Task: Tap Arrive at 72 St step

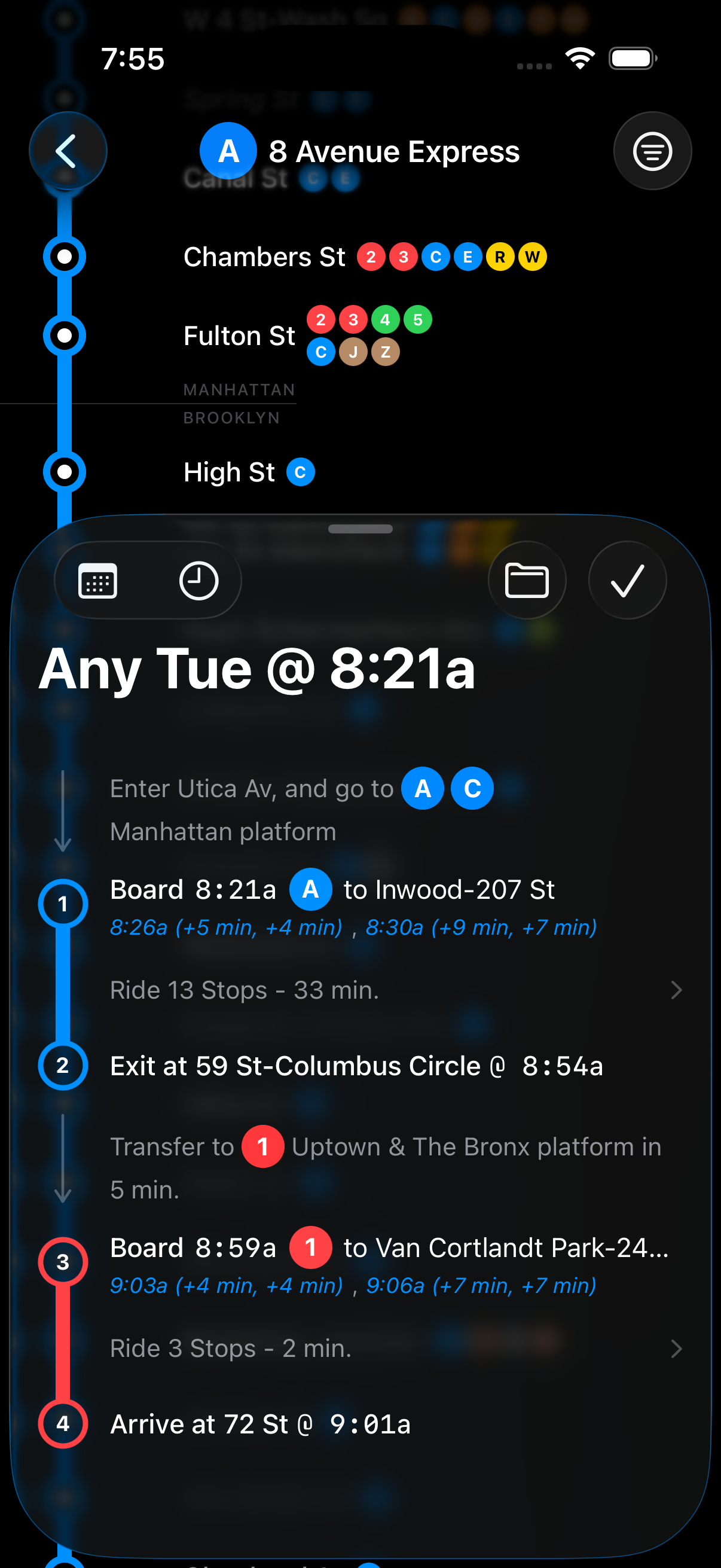Action: click(x=261, y=1424)
